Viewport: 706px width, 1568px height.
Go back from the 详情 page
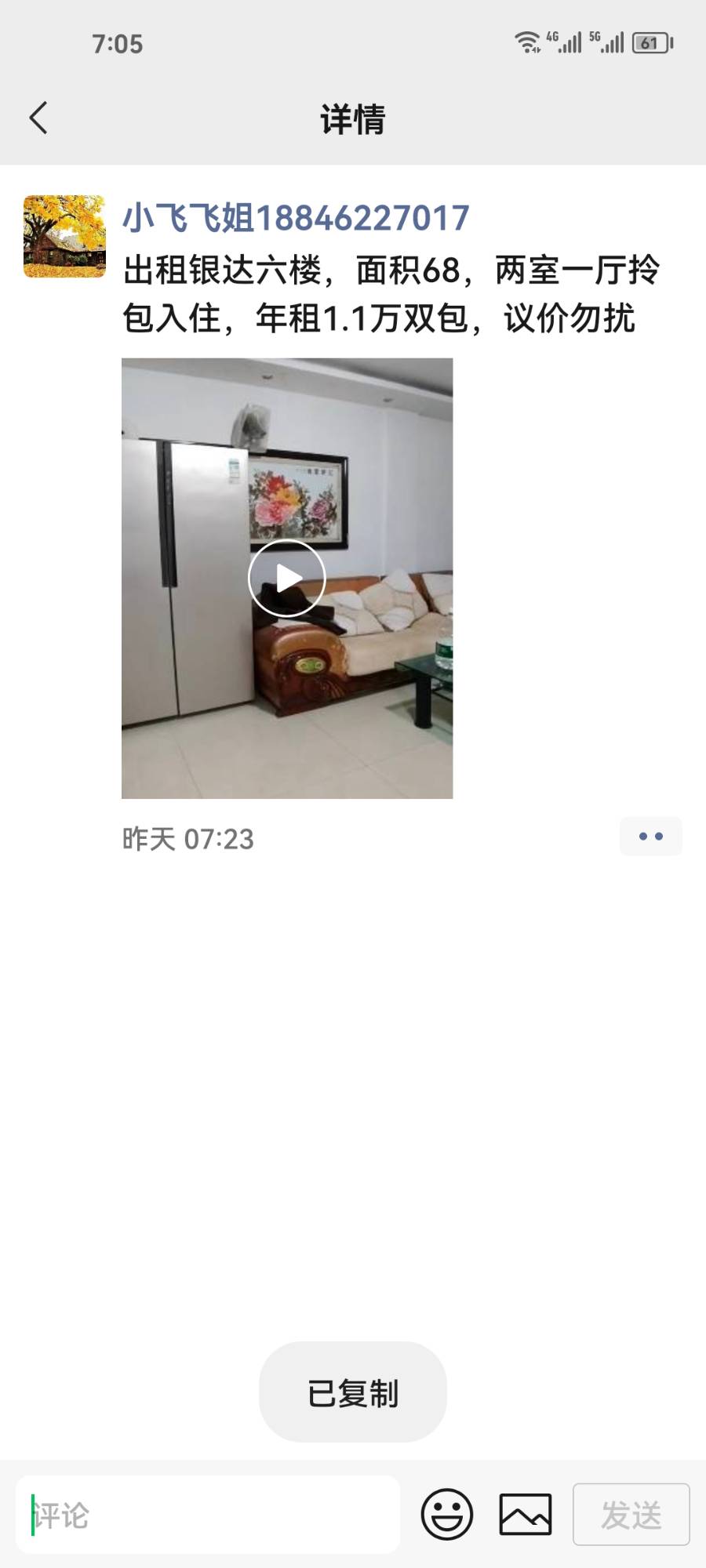38,118
